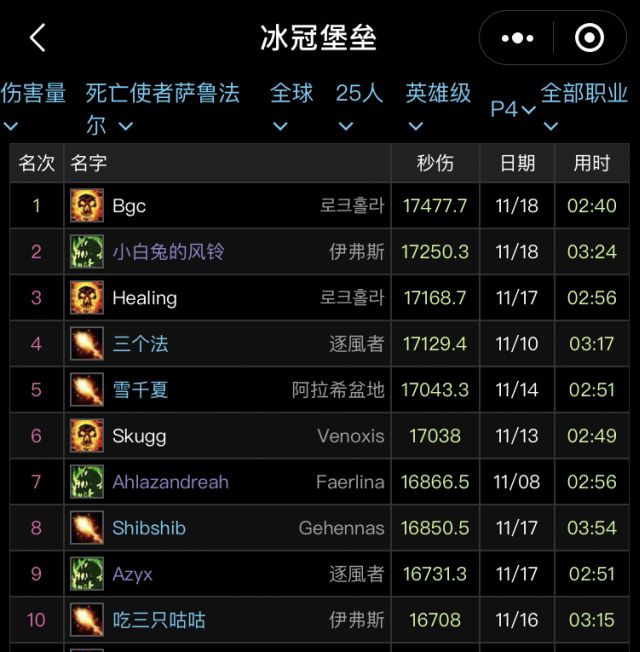The width and height of the screenshot is (640, 652).
Task: Open the rank 1 entry for Bgc
Action: [x=130, y=206]
